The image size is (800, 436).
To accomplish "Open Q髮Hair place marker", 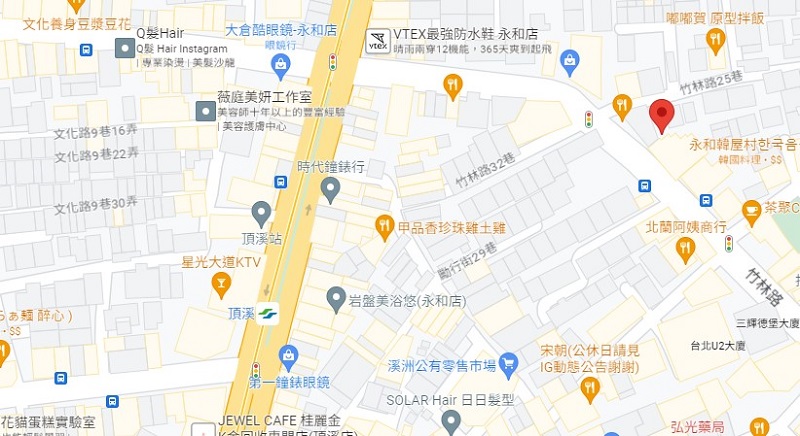I will point(123,47).
